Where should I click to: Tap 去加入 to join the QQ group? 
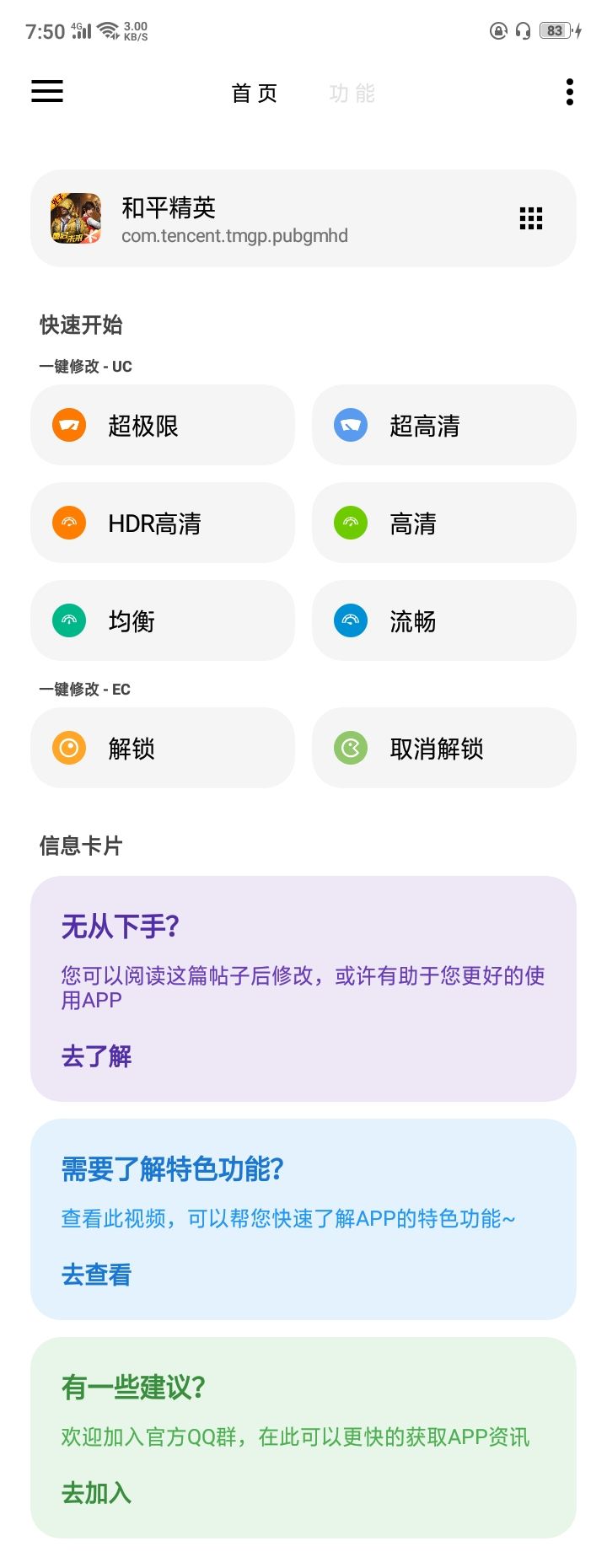tap(94, 1492)
